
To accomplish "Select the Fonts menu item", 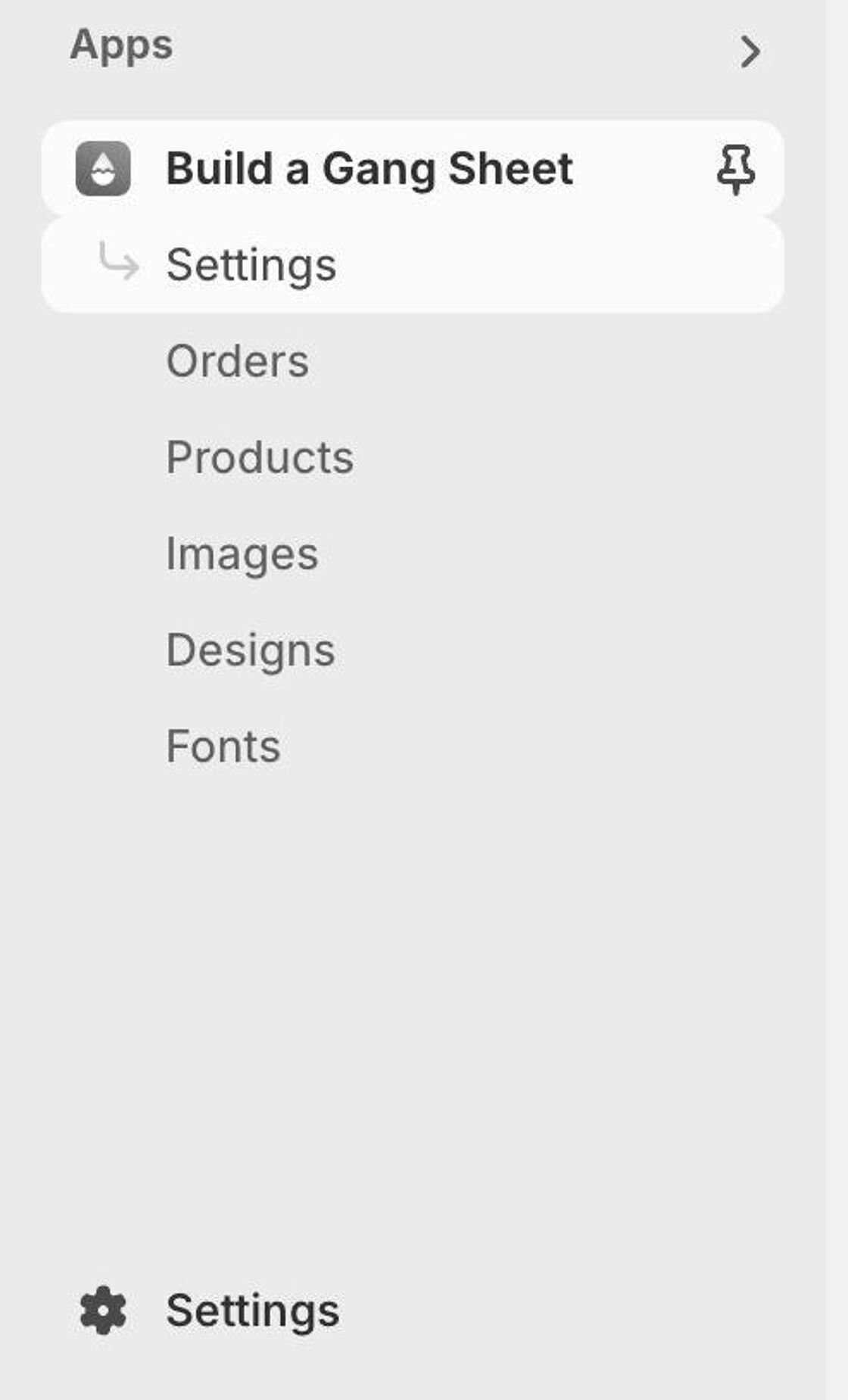I will pyautogui.click(x=223, y=747).
